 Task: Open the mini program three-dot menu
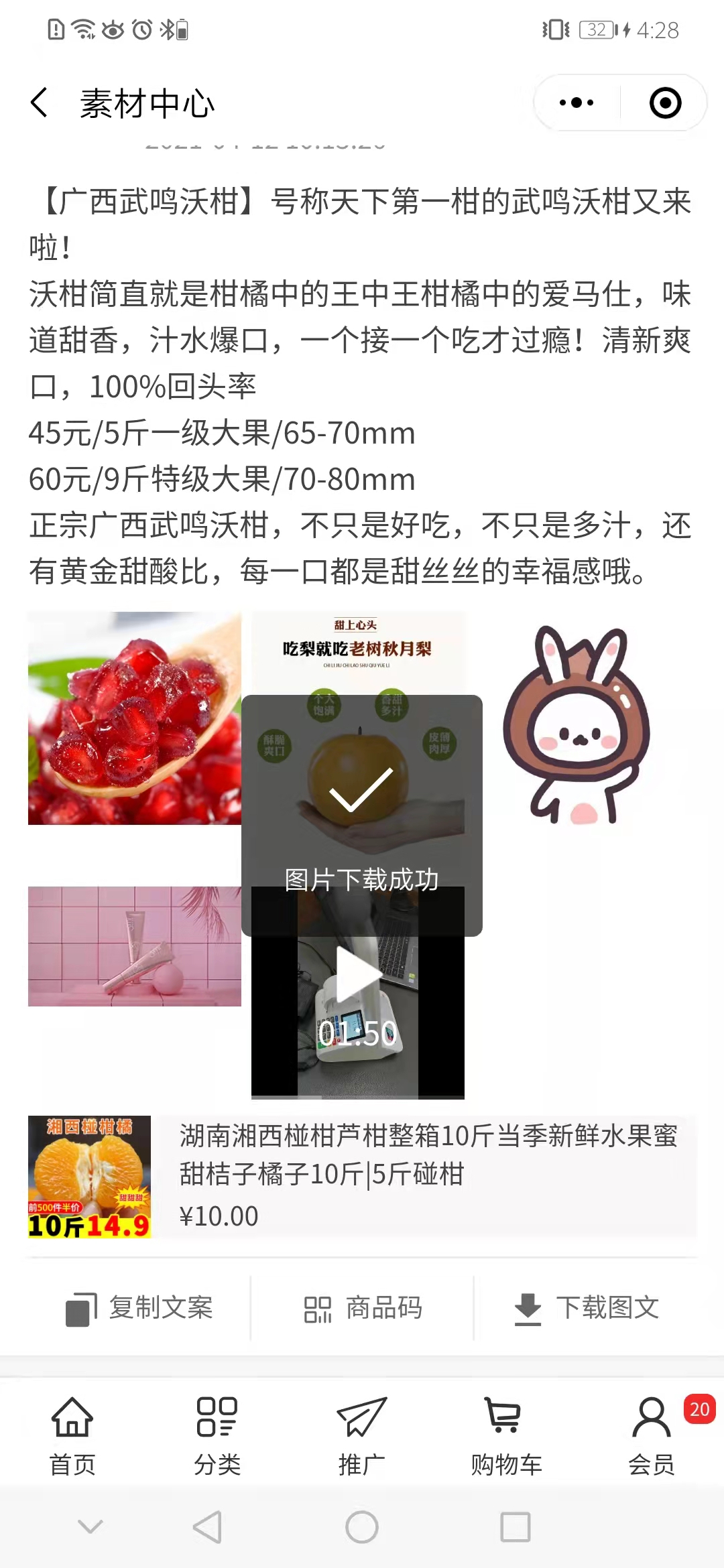[x=577, y=103]
